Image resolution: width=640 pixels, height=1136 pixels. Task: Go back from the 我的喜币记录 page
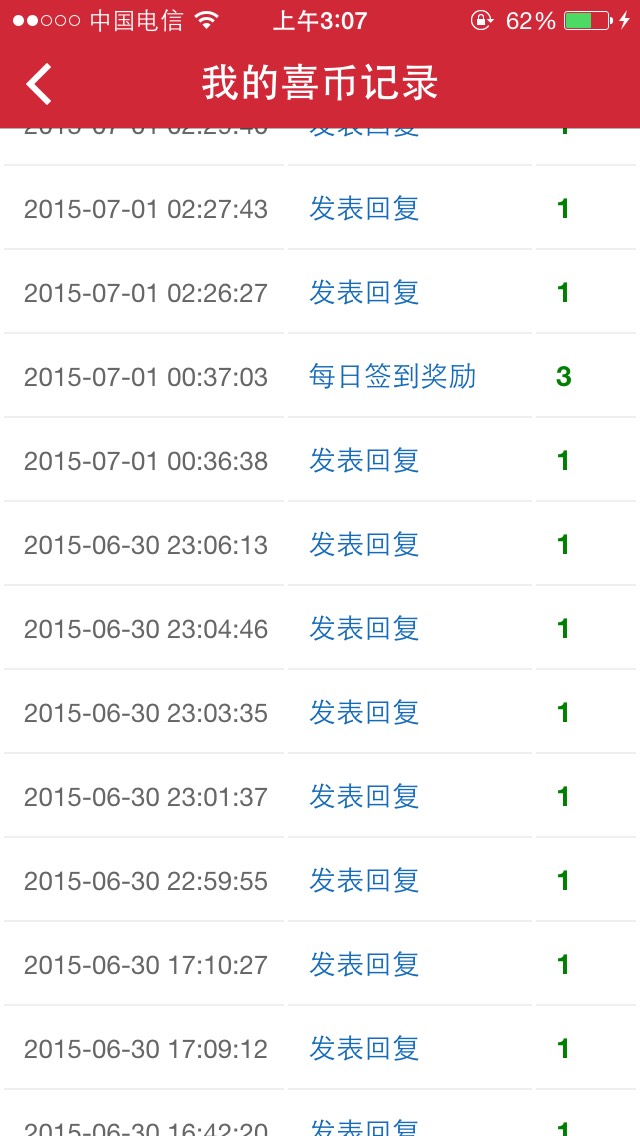point(39,84)
